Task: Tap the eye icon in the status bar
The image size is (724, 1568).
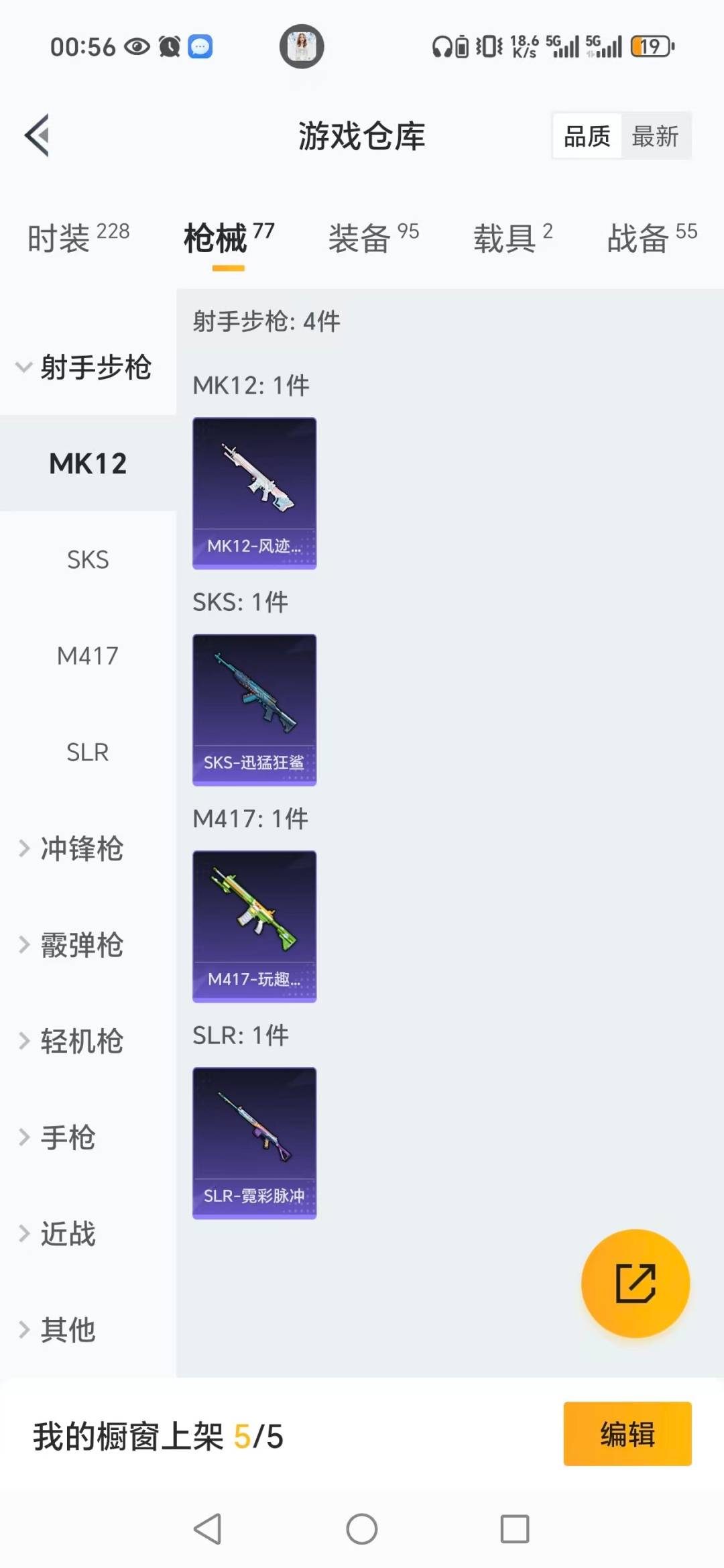Action: pos(136,46)
